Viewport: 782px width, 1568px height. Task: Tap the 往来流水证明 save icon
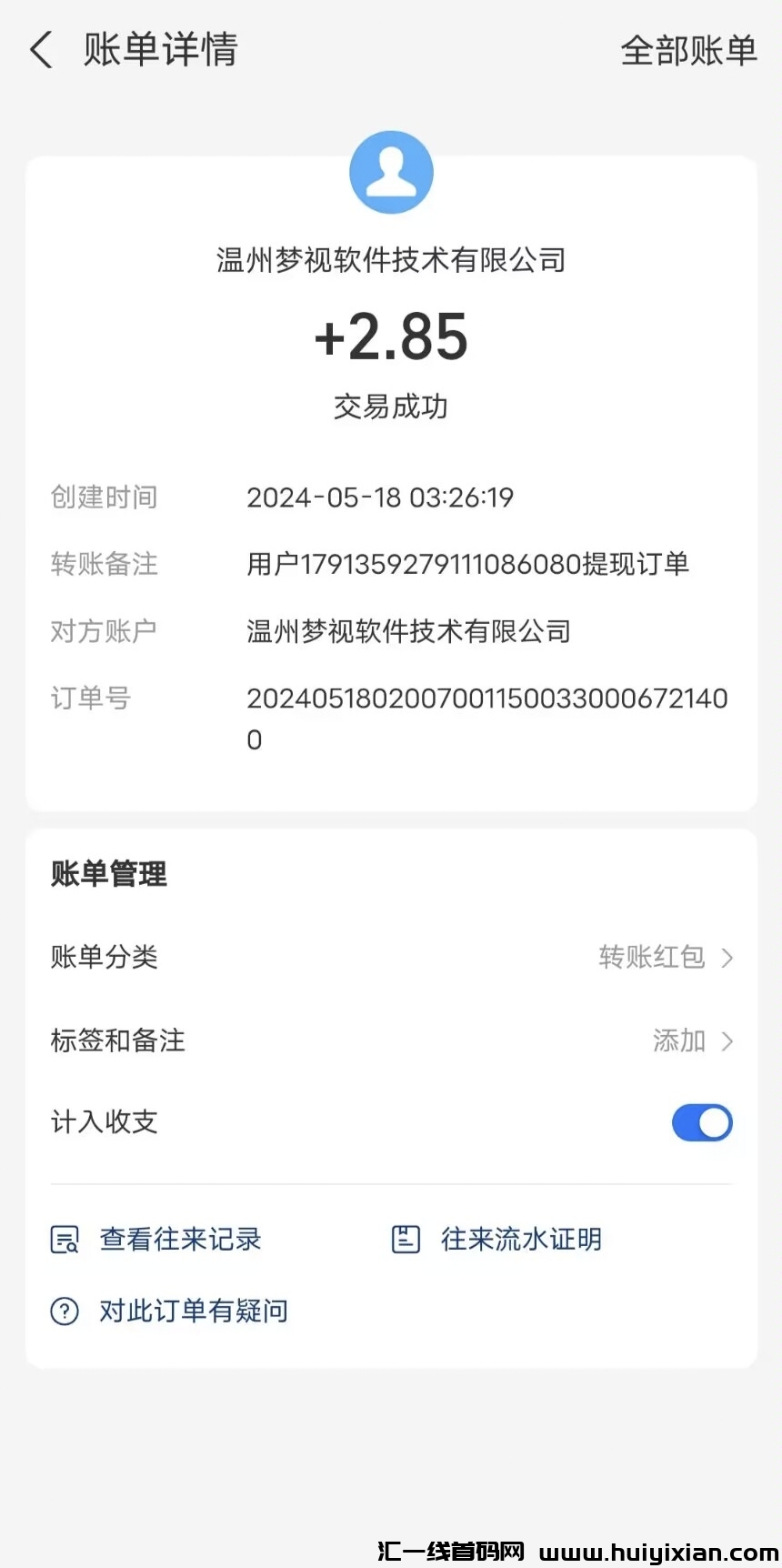coord(404,1239)
